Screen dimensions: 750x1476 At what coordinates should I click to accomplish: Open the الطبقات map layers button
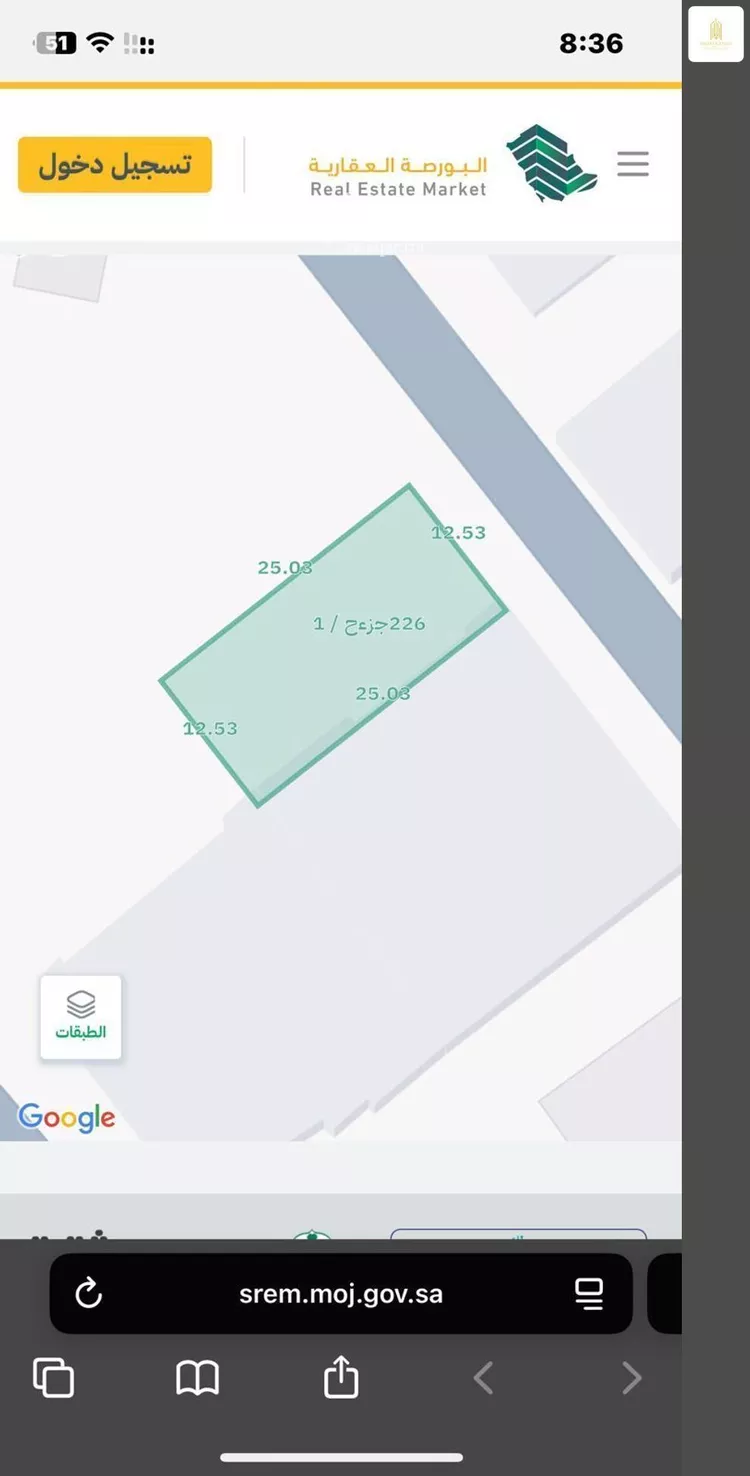point(81,1017)
